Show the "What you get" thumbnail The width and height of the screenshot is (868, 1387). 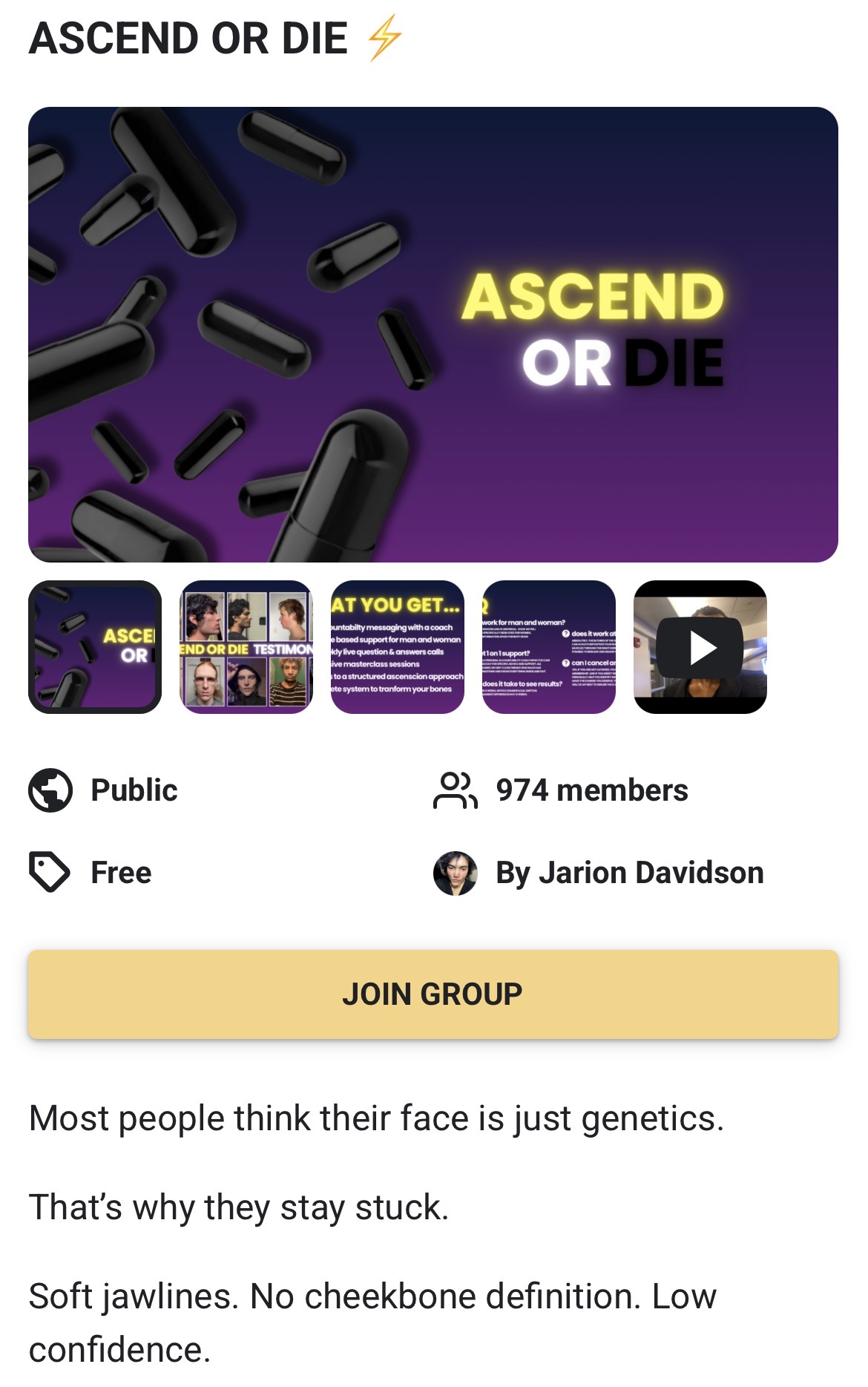coord(398,647)
